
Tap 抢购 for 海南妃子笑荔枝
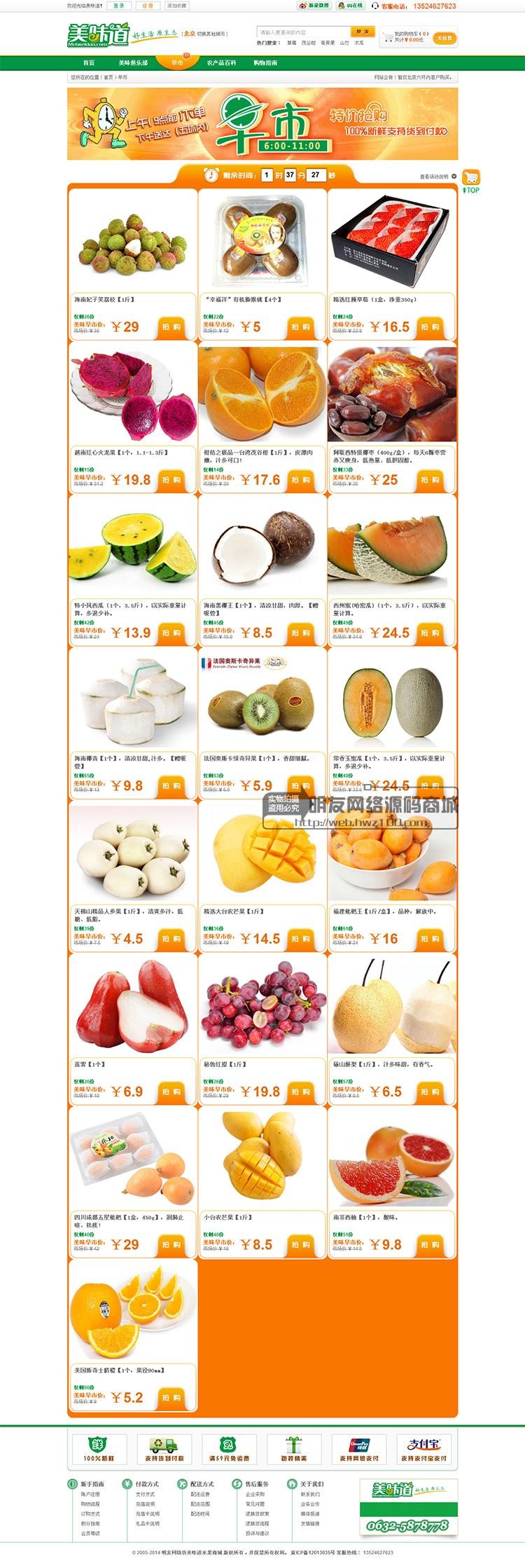coord(171,327)
